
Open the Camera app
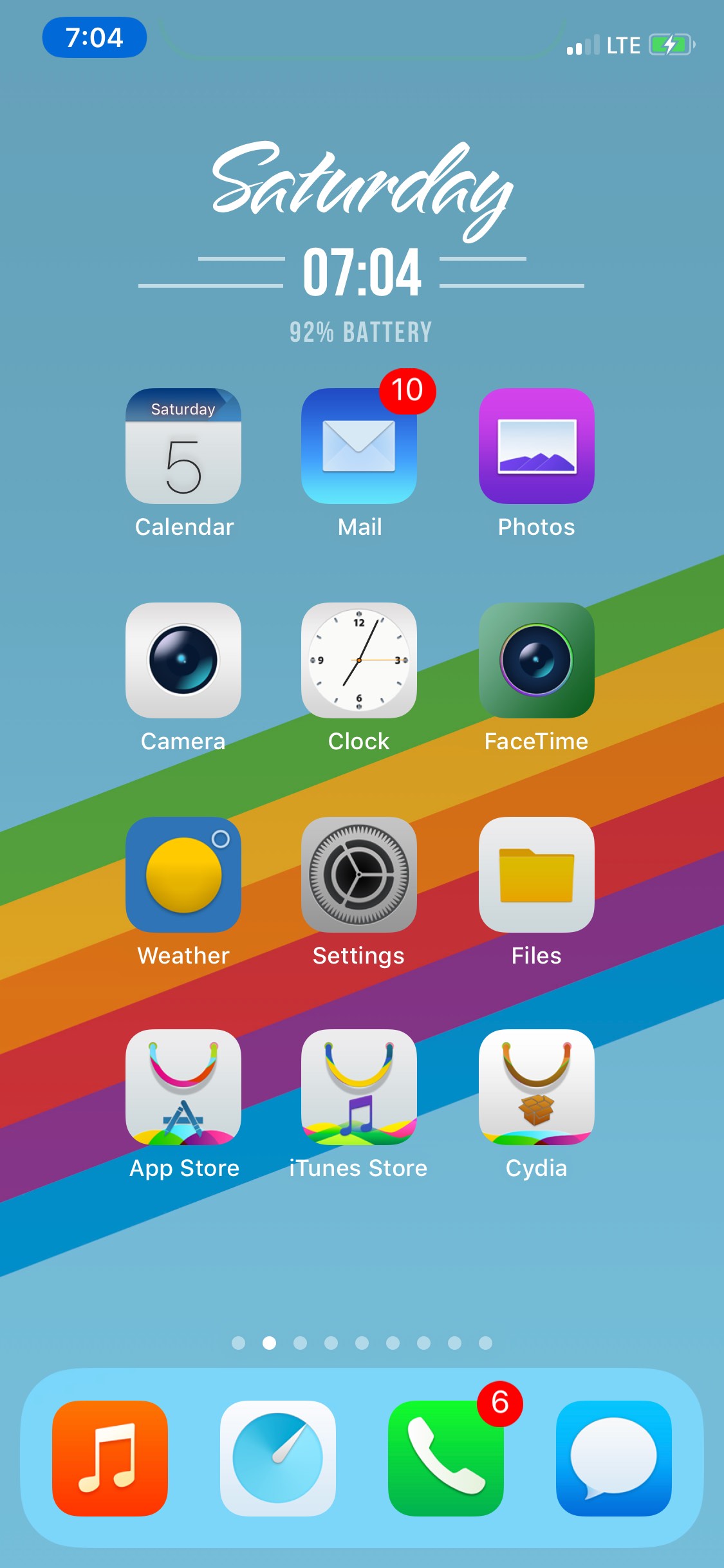[183, 660]
